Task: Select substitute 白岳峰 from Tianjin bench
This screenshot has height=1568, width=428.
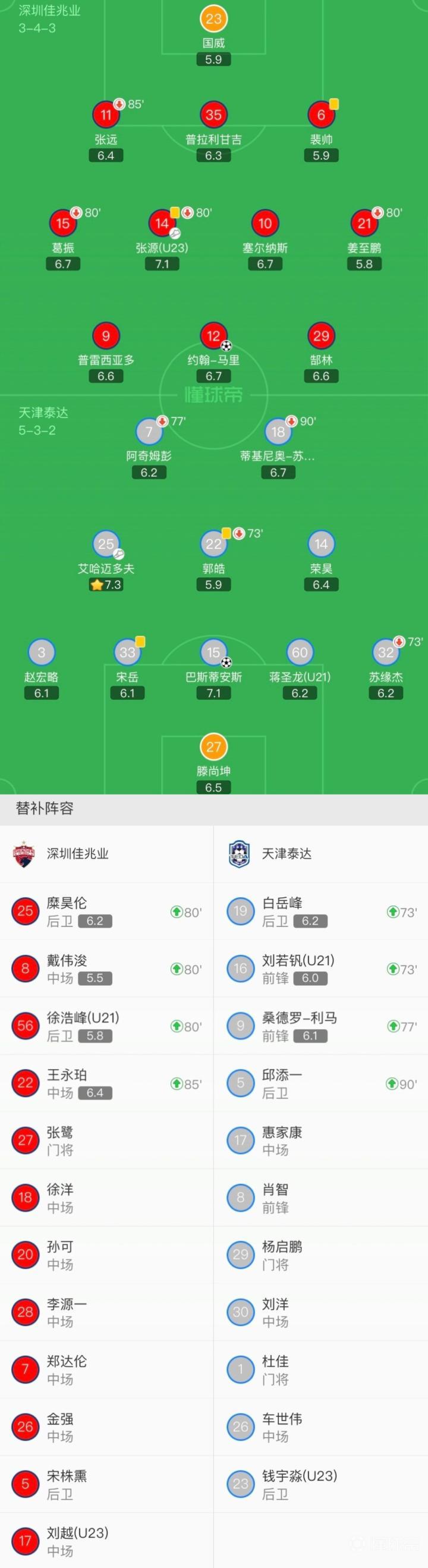Action: (x=321, y=911)
